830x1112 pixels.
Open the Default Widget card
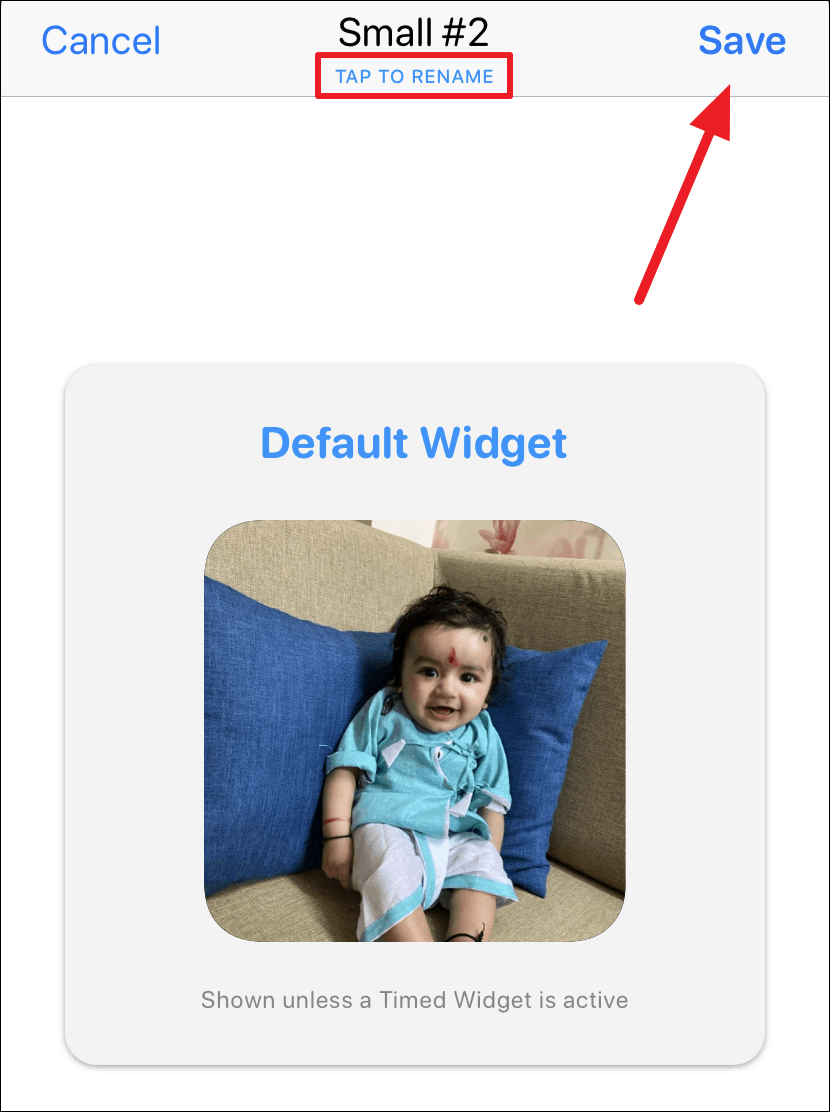[414, 714]
